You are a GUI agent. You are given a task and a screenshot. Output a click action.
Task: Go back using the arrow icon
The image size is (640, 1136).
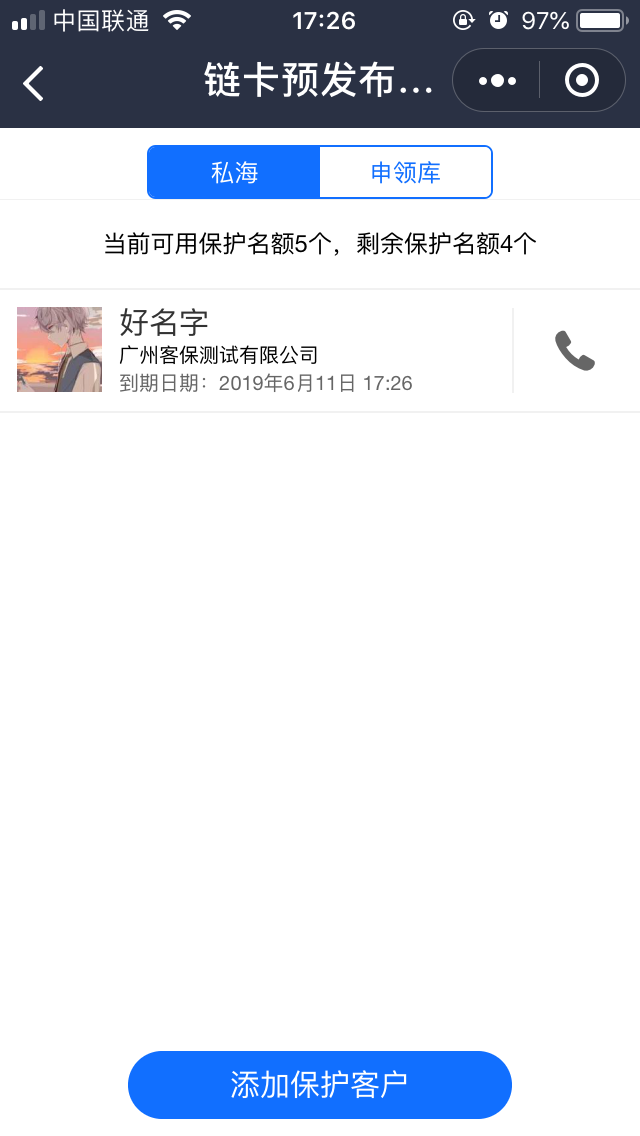pyautogui.click(x=34, y=83)
